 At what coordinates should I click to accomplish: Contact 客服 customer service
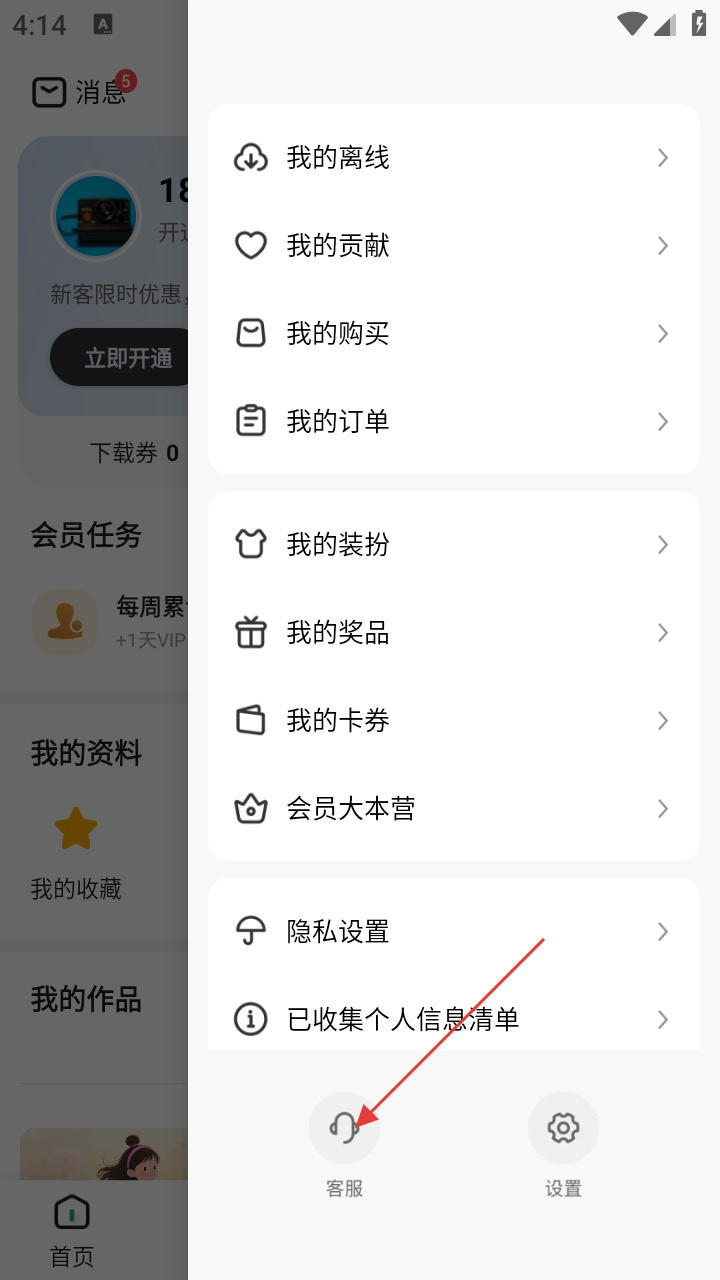click(x=344, y=1129)
